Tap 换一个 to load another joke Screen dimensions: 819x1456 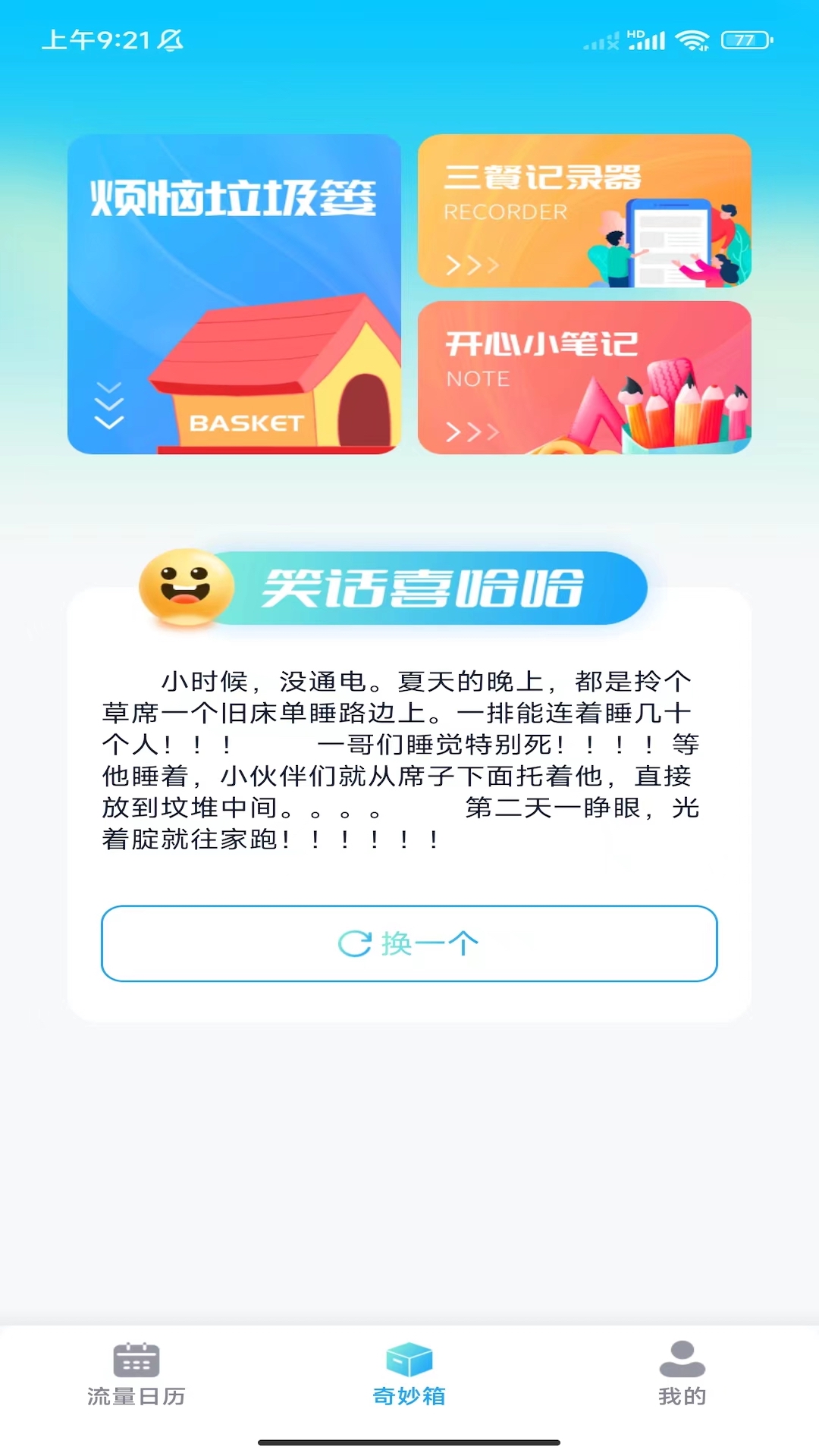pyautogui.click(x=409, y=943)
